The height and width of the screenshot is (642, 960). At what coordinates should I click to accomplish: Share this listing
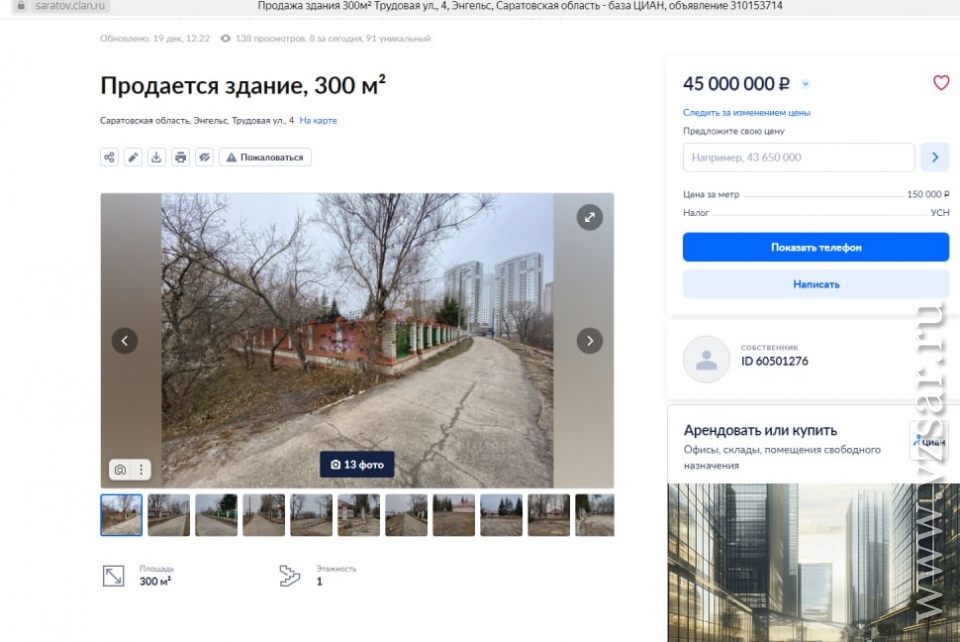109,157
